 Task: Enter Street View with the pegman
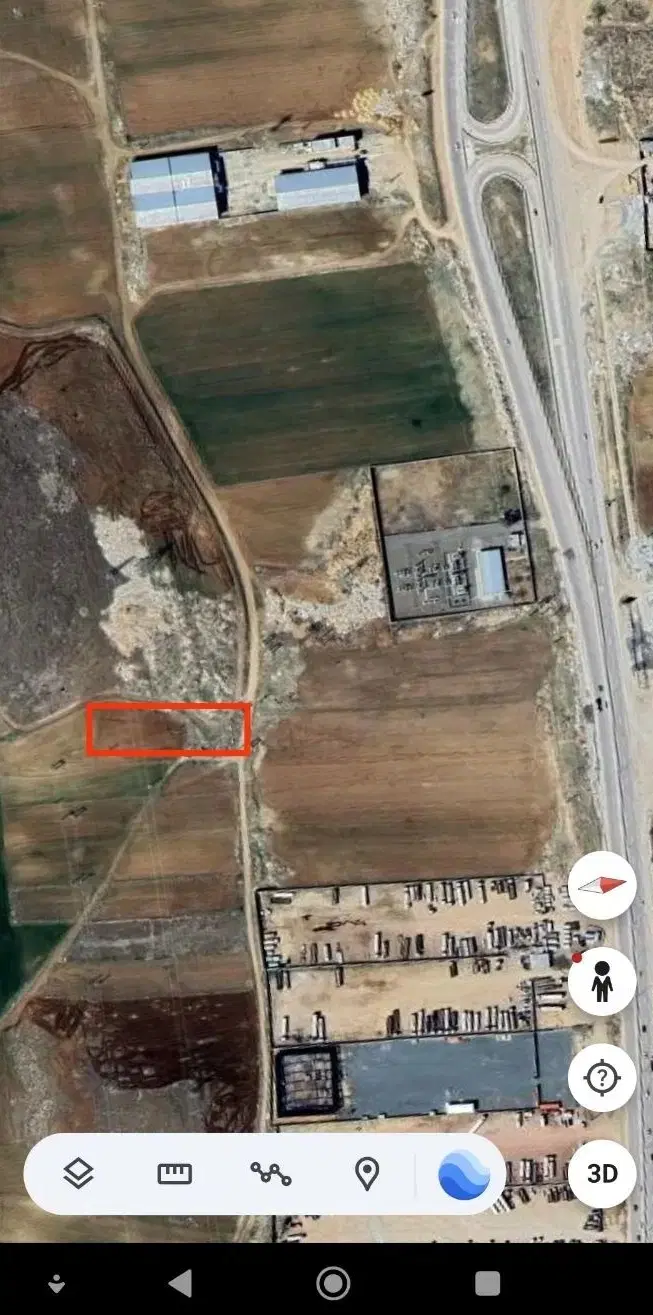(602, 982)
